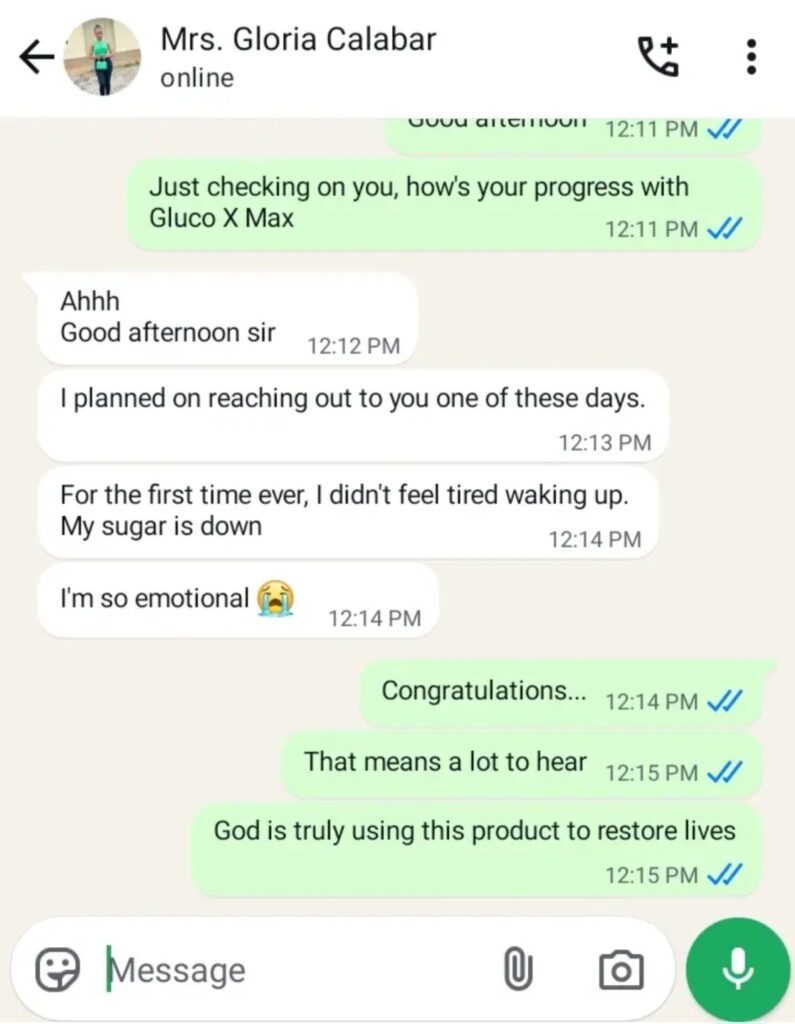Focus the Message text field
The image size is (795, 1024).
(x=290, y=969)
